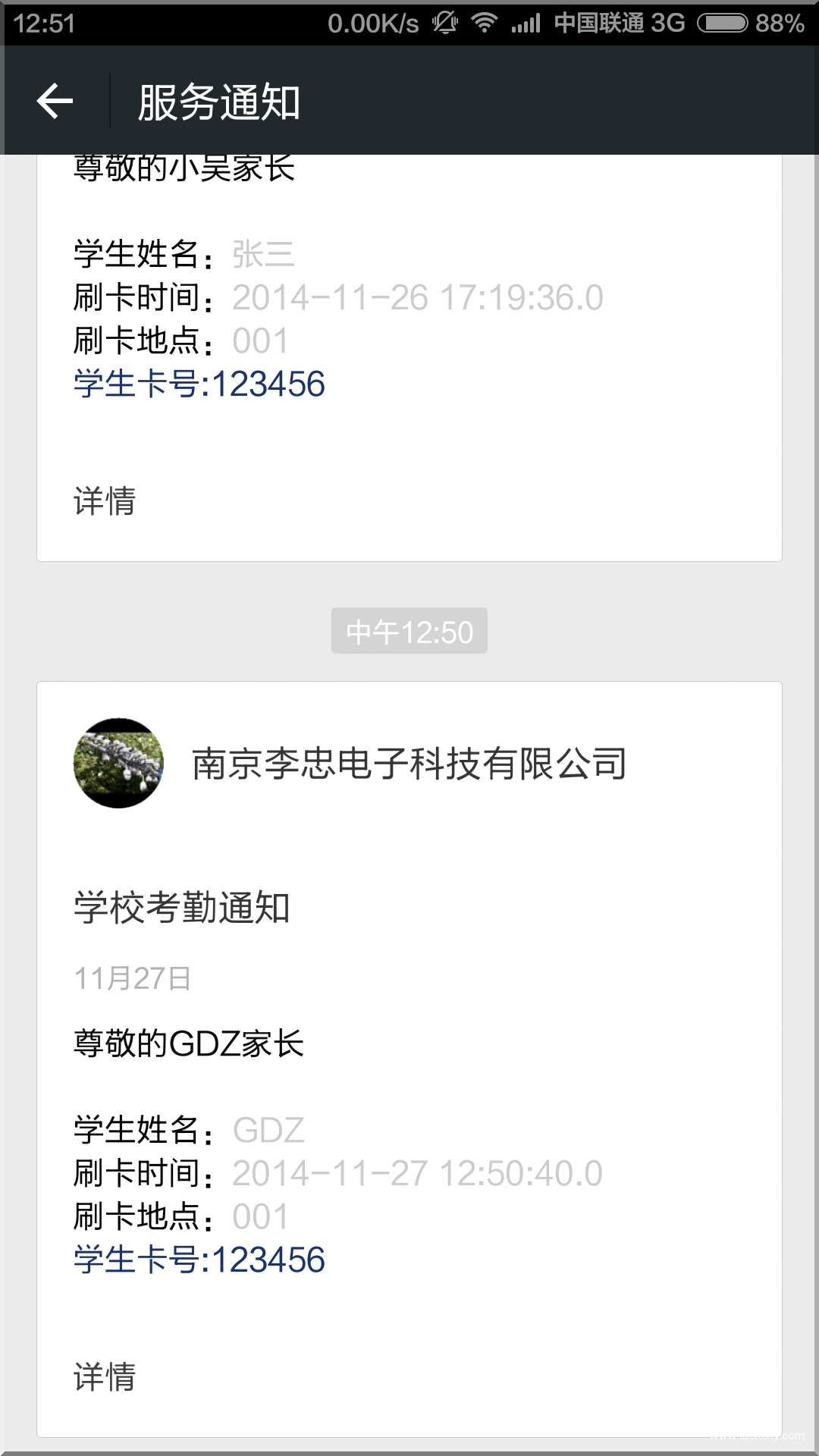Image resolution: width=819 pixels, height=1456 pixels.
Task: Tap the back arrow to leave 服务通知
Action: pyautogui.click(x=55, y=102)
